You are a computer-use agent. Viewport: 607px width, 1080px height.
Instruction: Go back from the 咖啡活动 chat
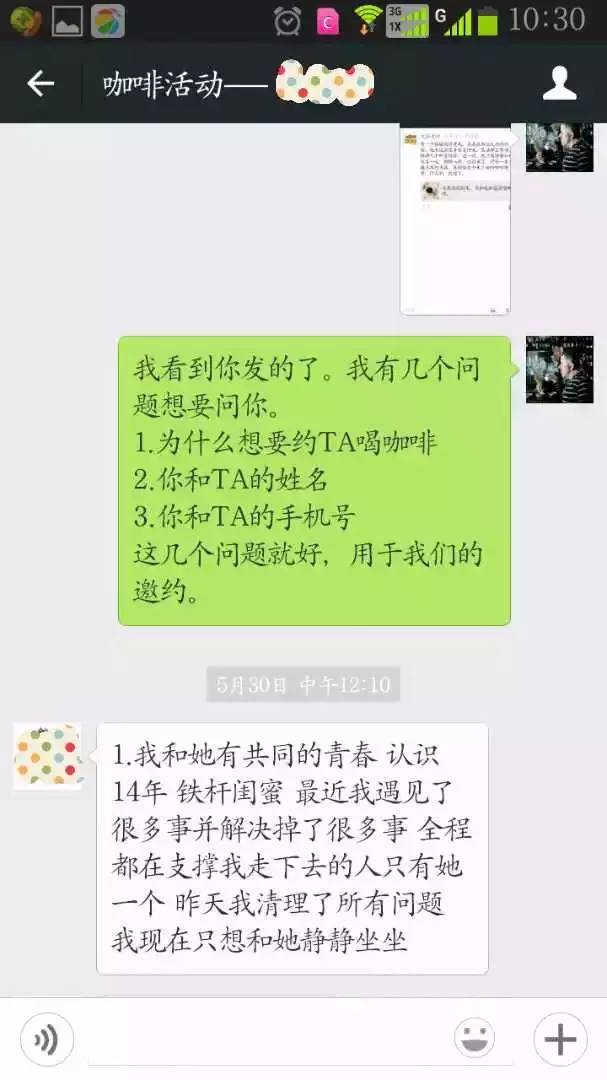[40, 84]
